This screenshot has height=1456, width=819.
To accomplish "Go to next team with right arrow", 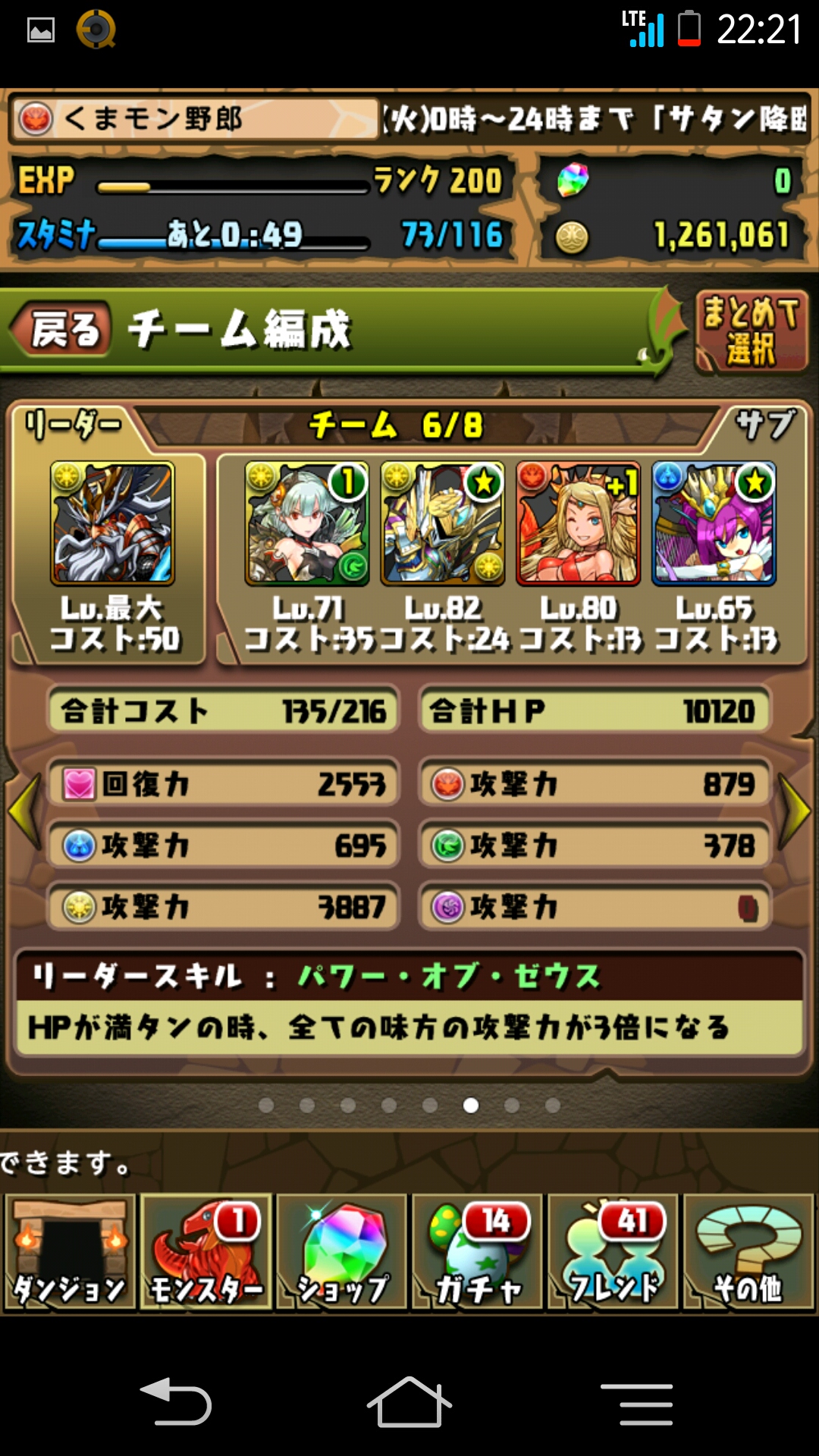I will tap(796, 811).
